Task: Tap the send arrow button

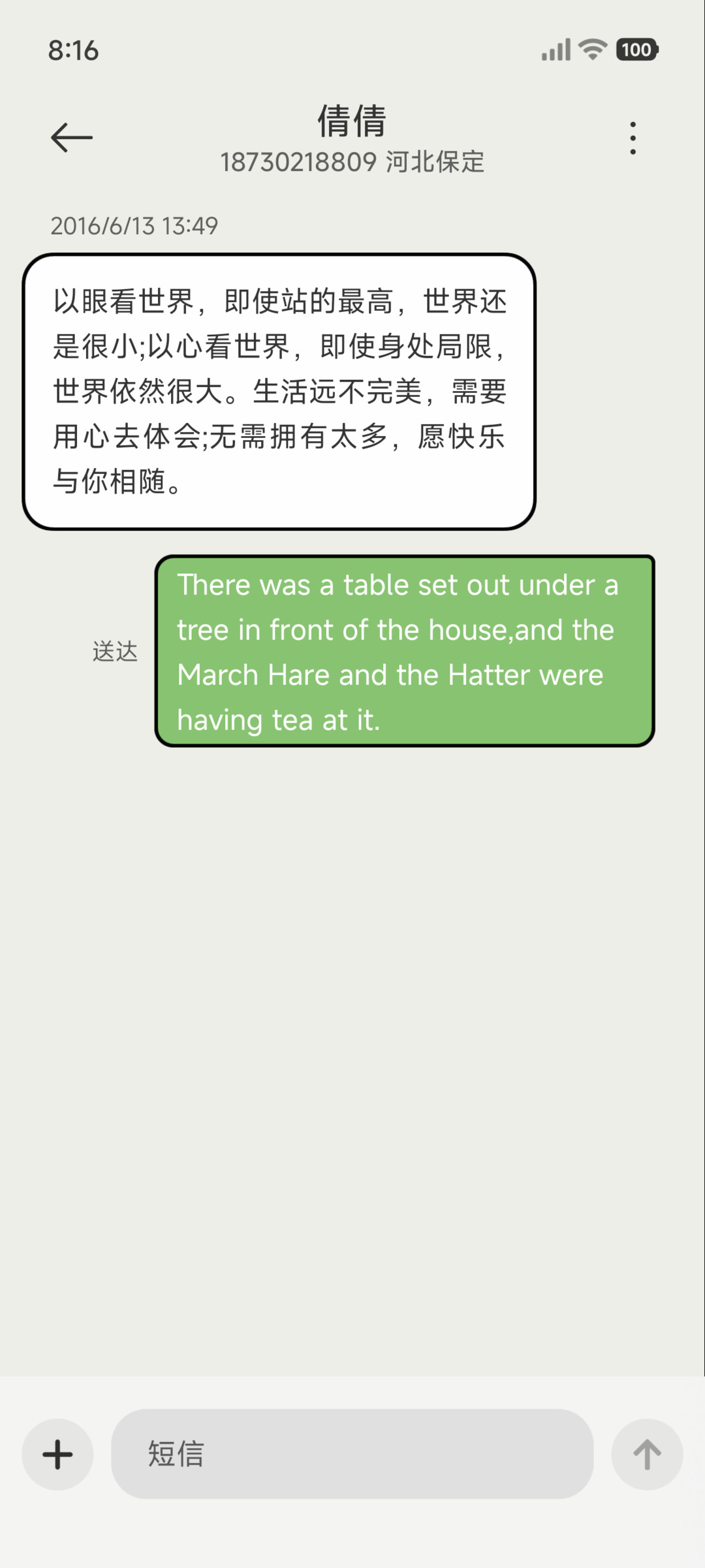Action: point(647,1454)
